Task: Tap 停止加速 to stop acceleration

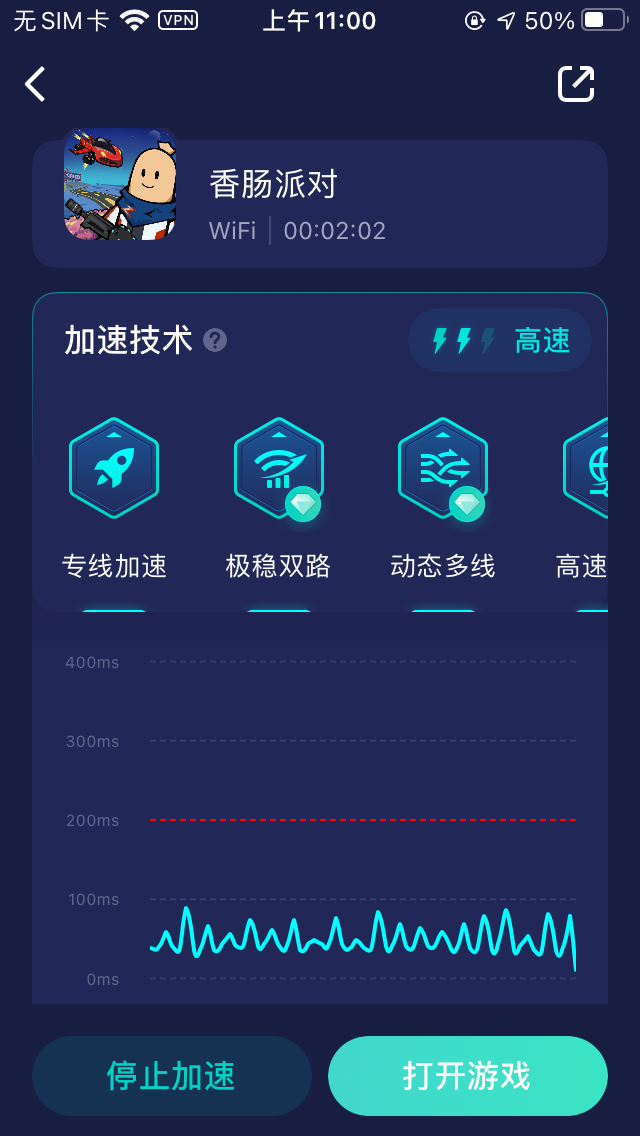Action: [x=172, y=1076]
